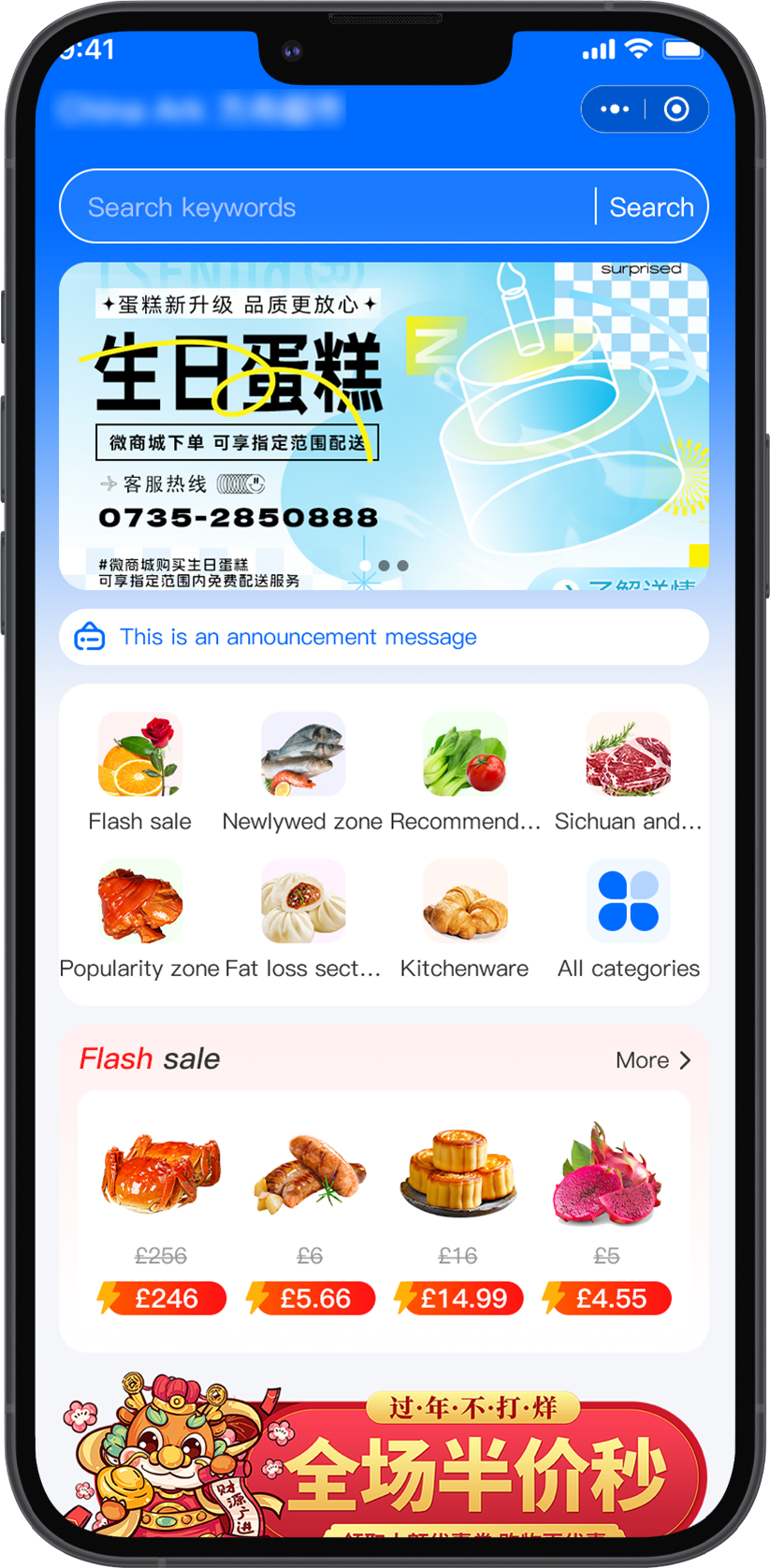
Task: Open the mini program overflow menu
Action: pyautogui.click(x=614, y=109)
